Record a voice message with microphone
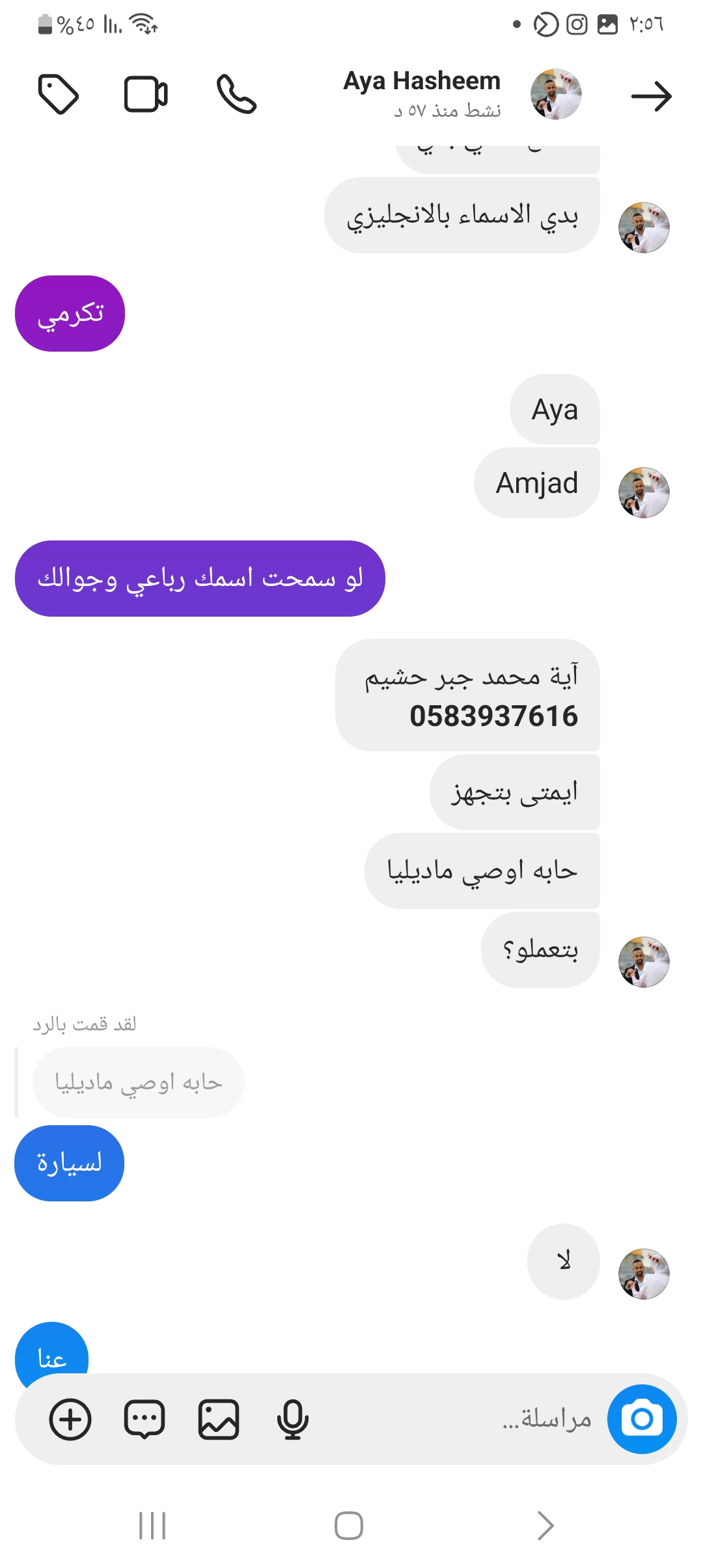Image resolution: width=703 pixels, height=1568 pixels. [293, 1419]
